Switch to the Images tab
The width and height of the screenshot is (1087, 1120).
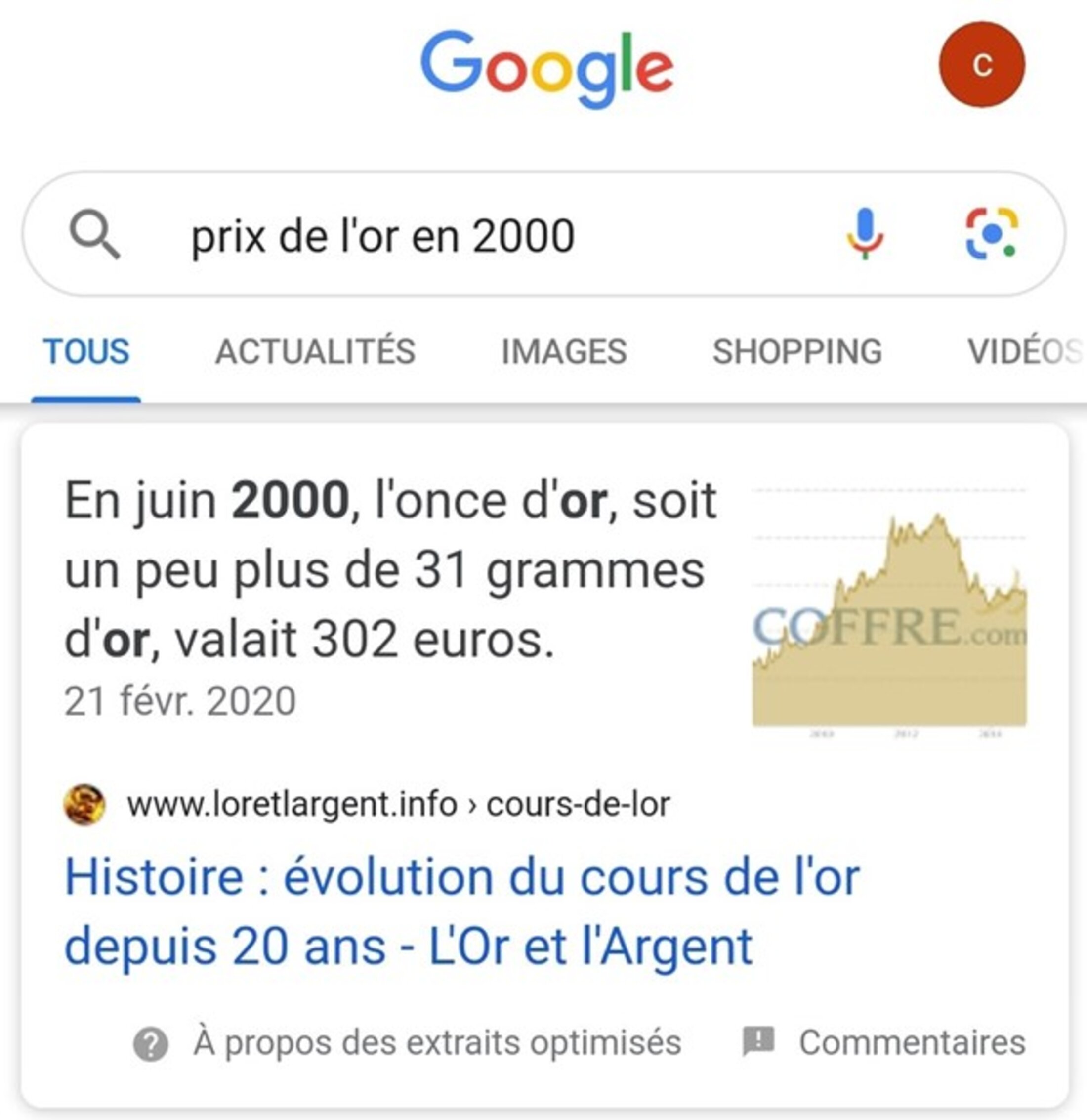(x=563, y=351)
